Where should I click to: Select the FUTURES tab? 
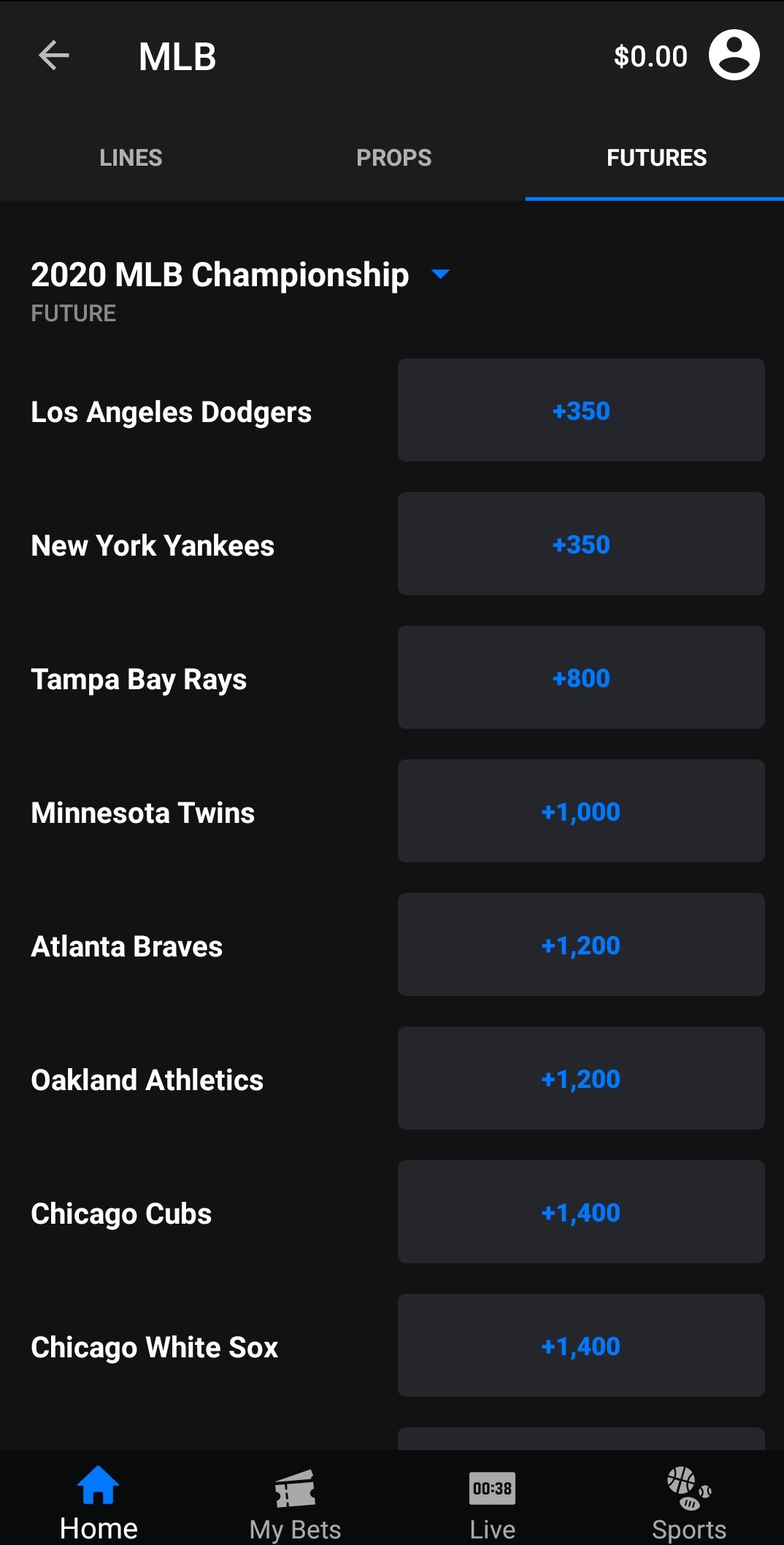pyautogui.click(x=656, y=158)
